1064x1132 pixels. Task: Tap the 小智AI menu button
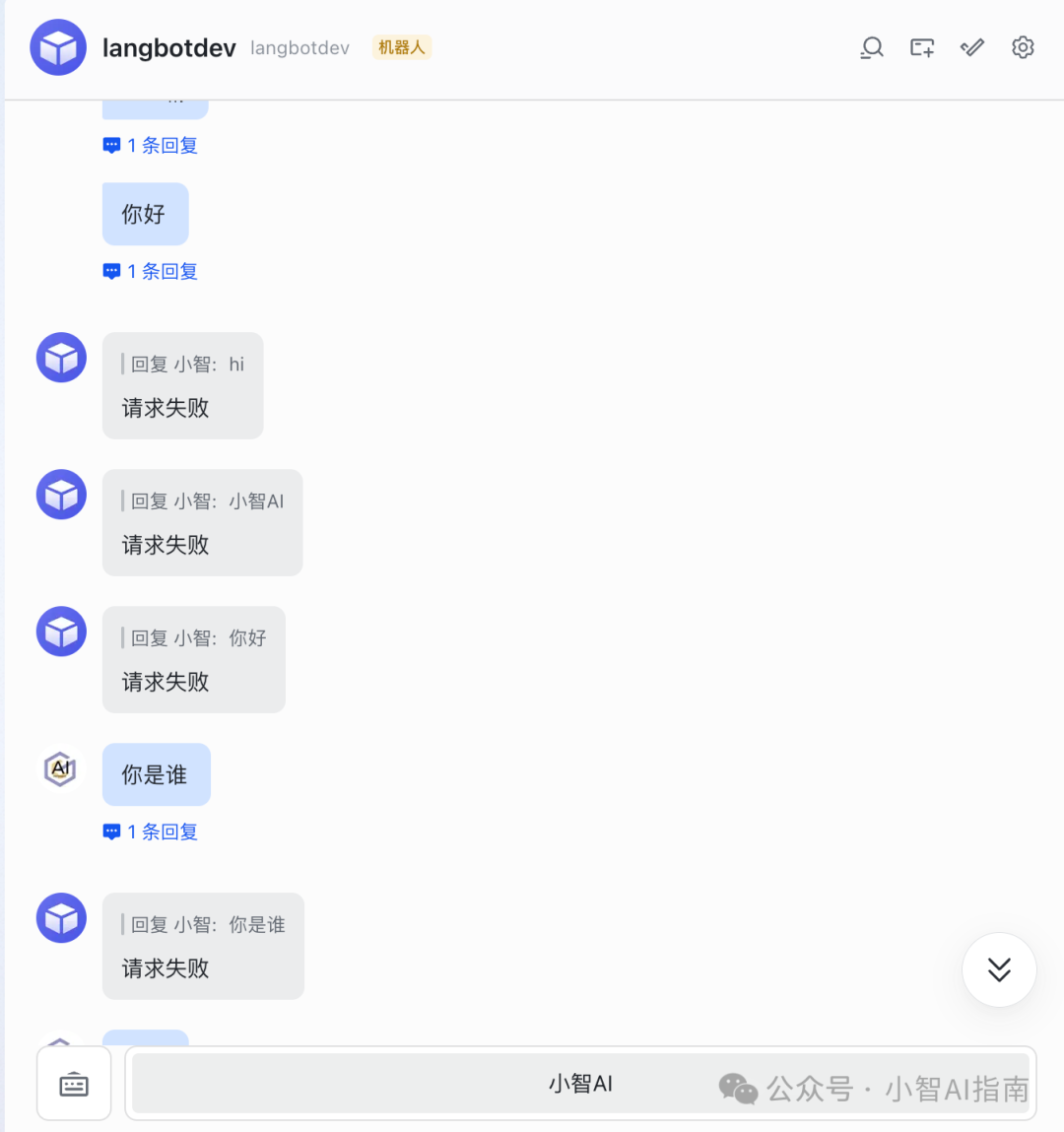click(x=580, y=1084)
